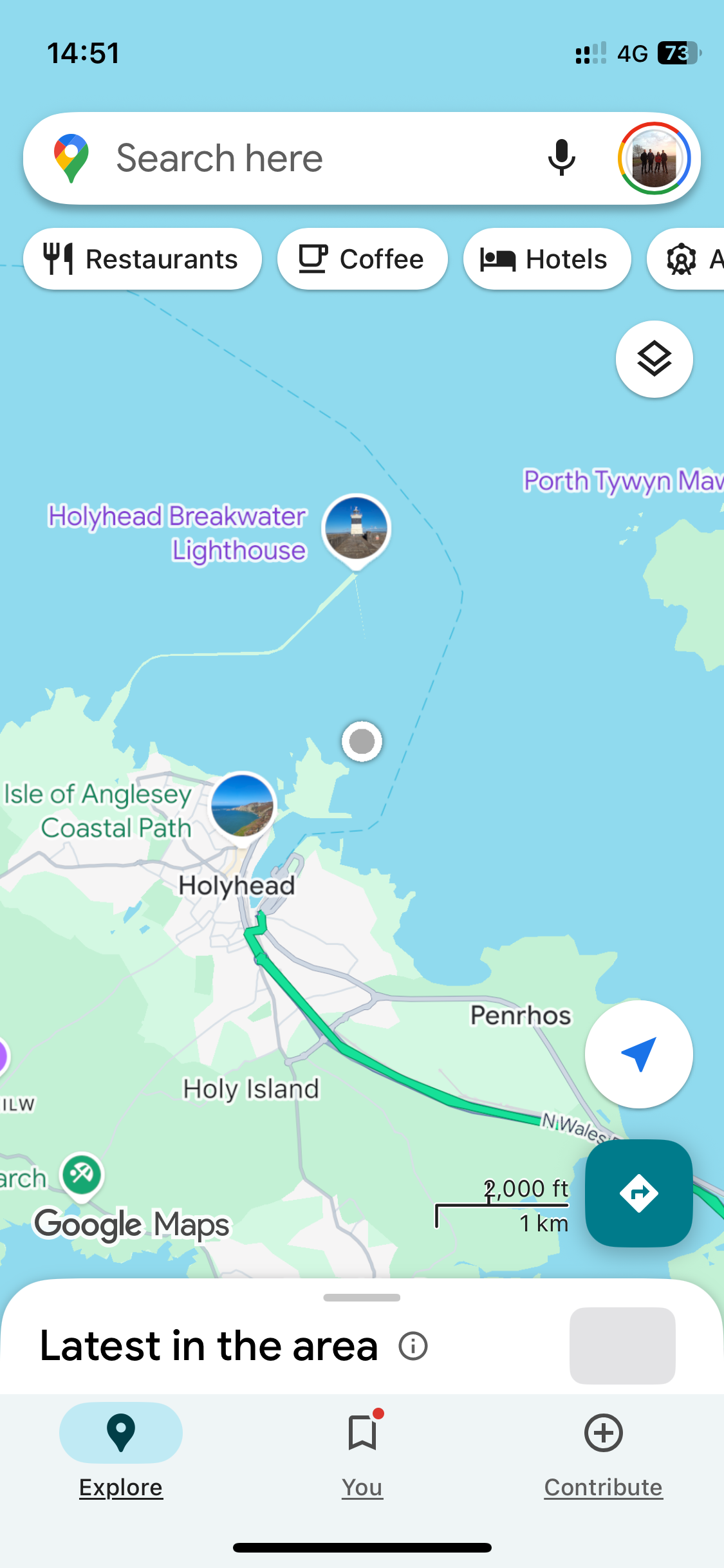Select the Hotels chip
Screen dimensions: 724x1568
click(x=546, y=259)
